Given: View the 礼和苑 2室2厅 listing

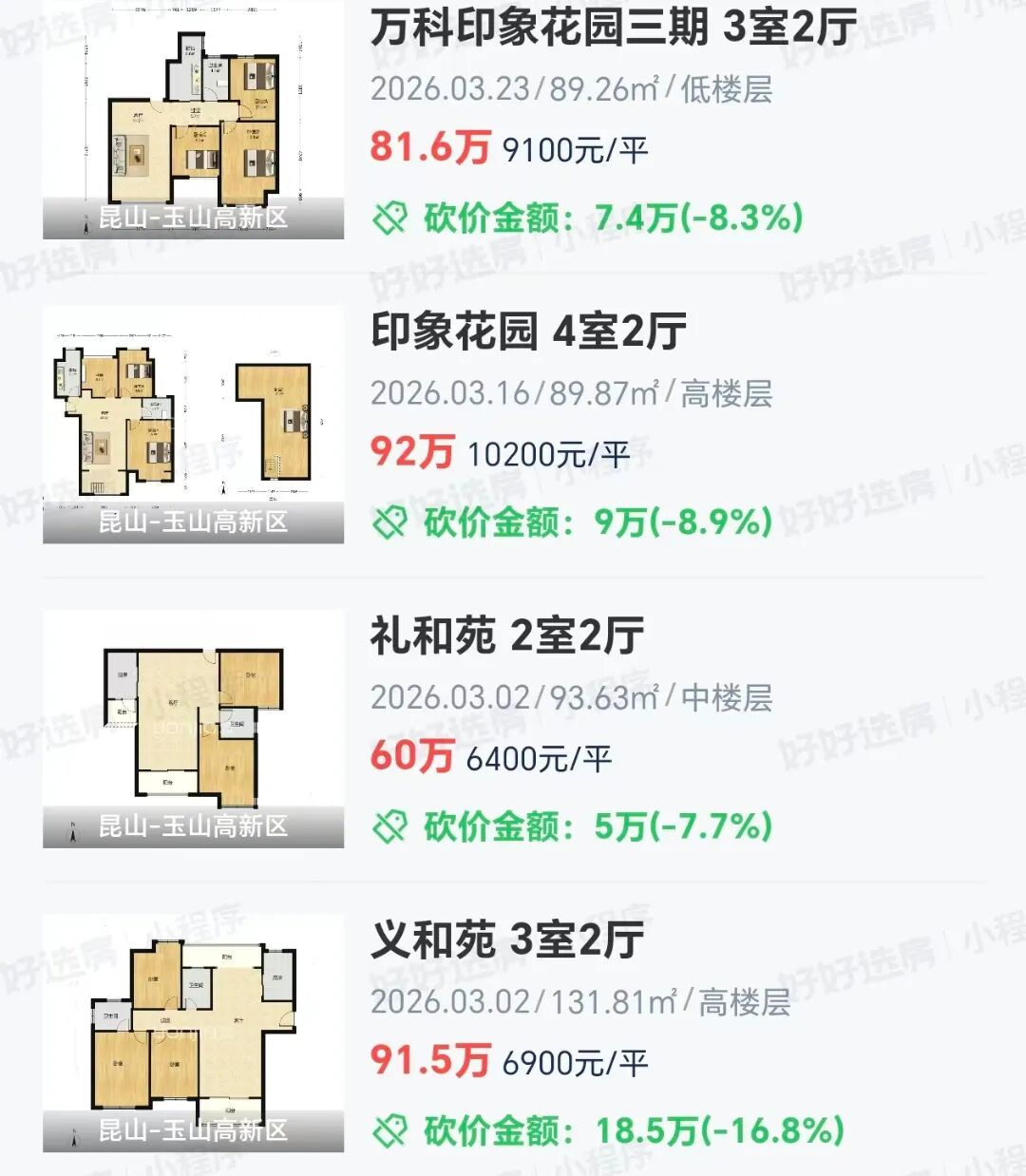Looking at the screenshot, I should pos(506,636).
